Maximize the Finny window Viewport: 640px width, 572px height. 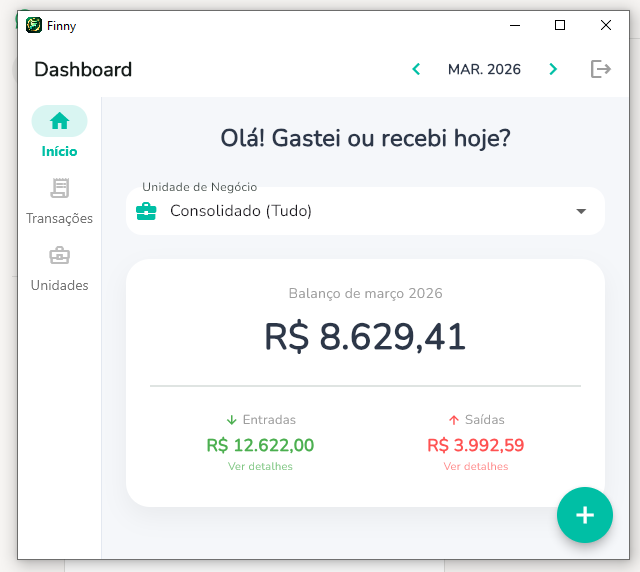(x=560, y=25)
